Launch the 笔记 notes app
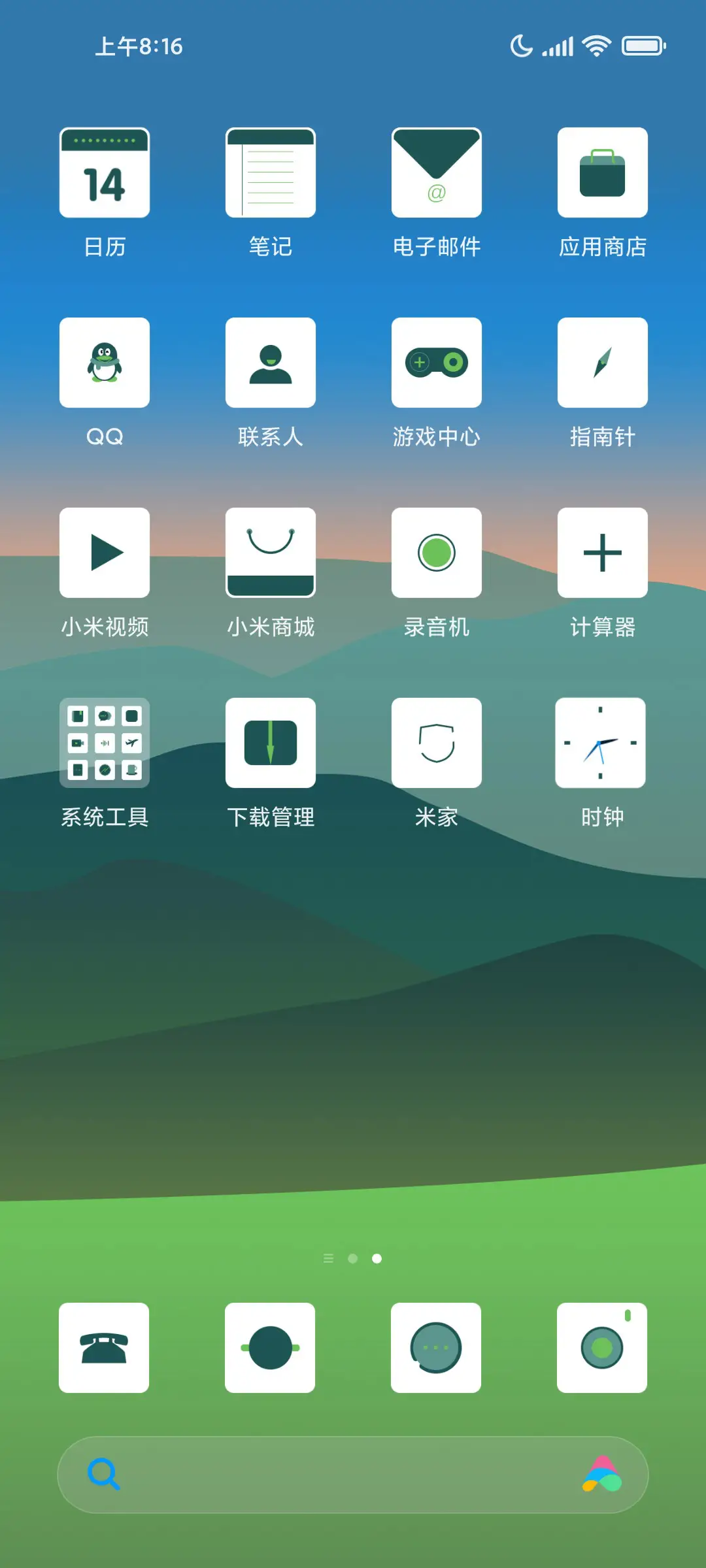Viewport: 706px width, 1568px height. click(x=271, y=171)
